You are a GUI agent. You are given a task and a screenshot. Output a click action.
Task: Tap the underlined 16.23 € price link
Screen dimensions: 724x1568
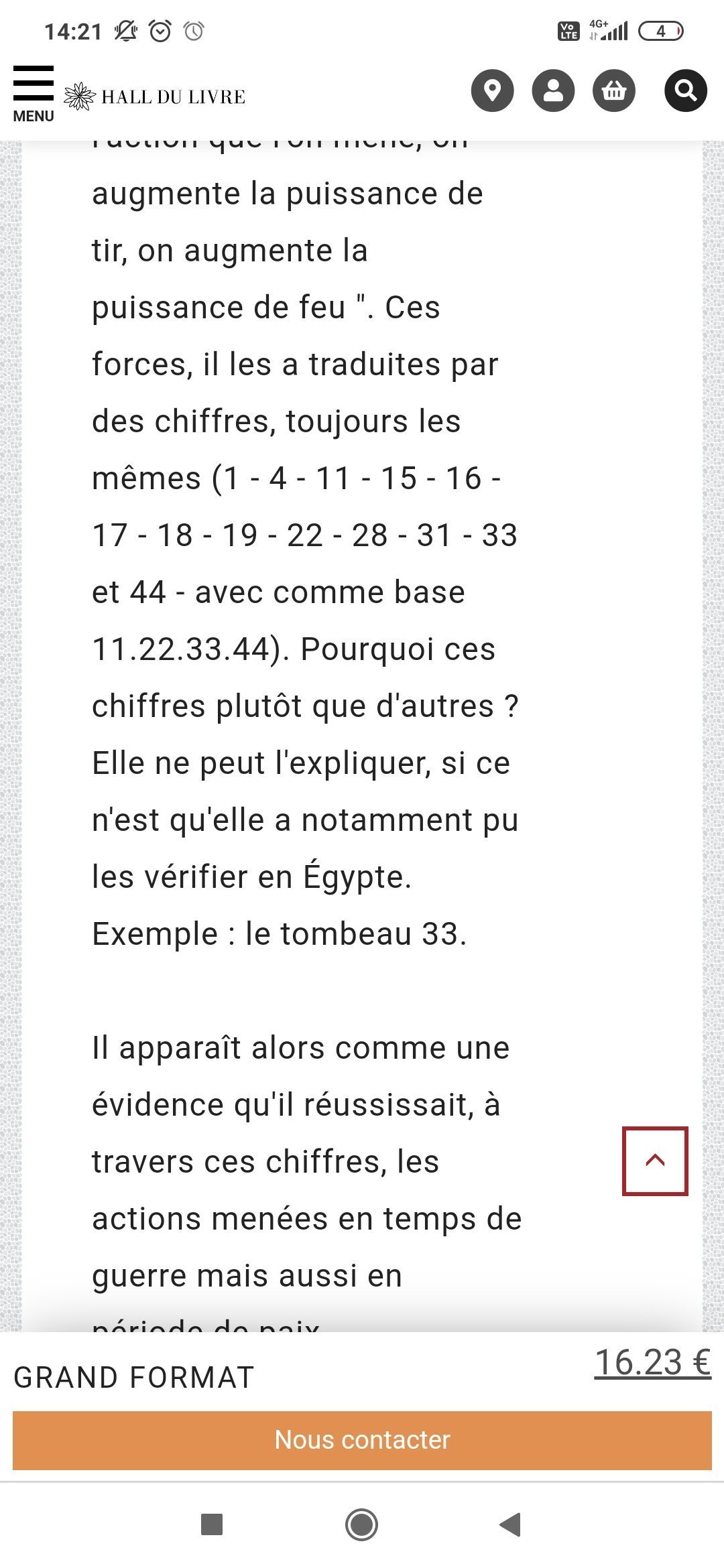(652, 1362)
